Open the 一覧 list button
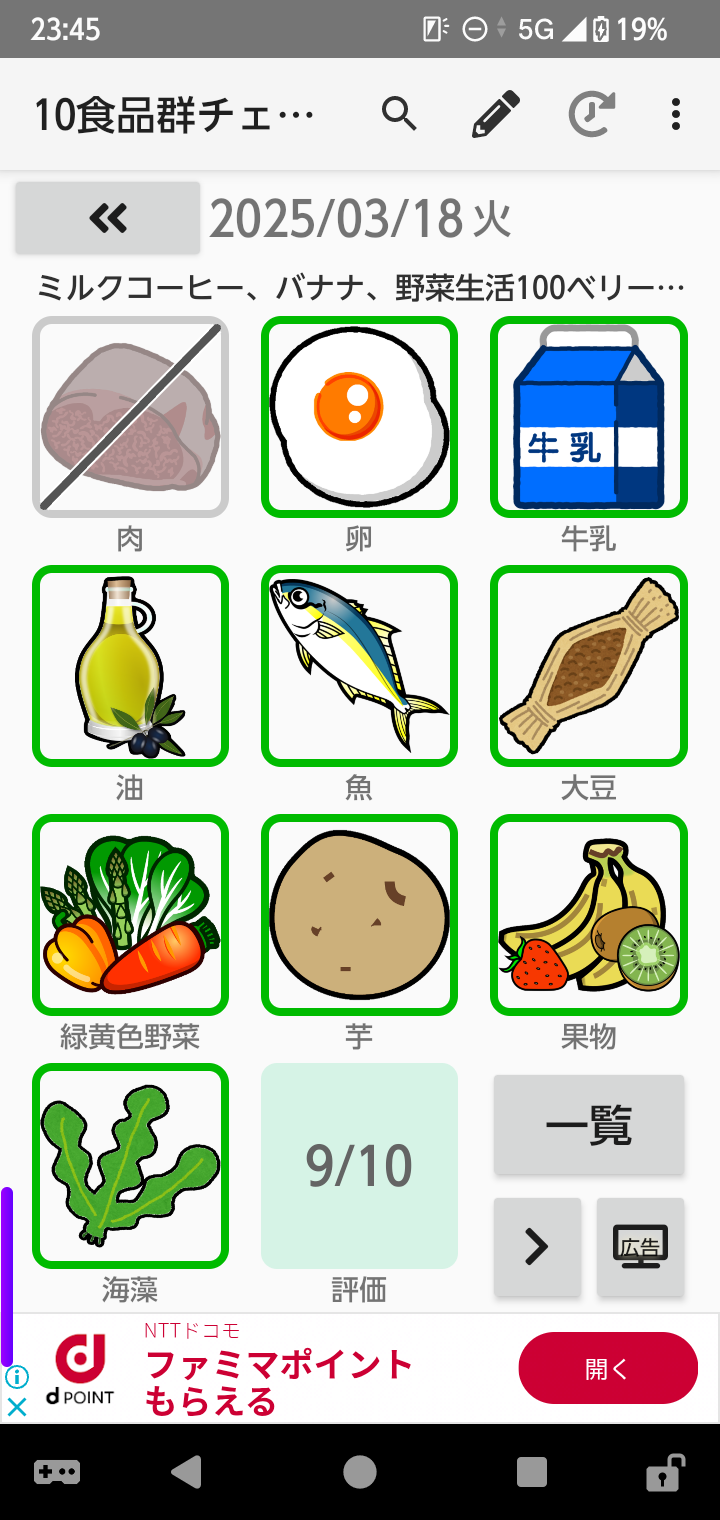Viewport: 720px width, 1520px height. pyautogui.click(x=589, y=1125)
